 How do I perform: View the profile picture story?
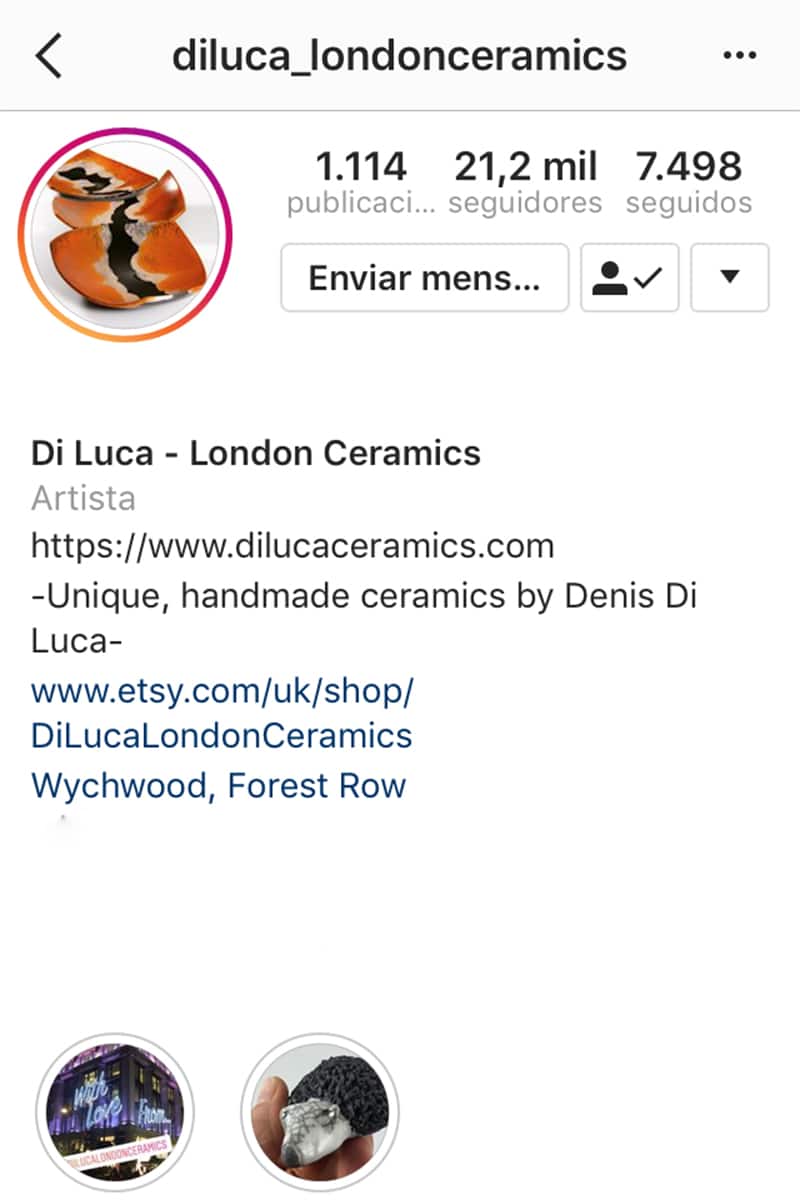coord(125,234)
